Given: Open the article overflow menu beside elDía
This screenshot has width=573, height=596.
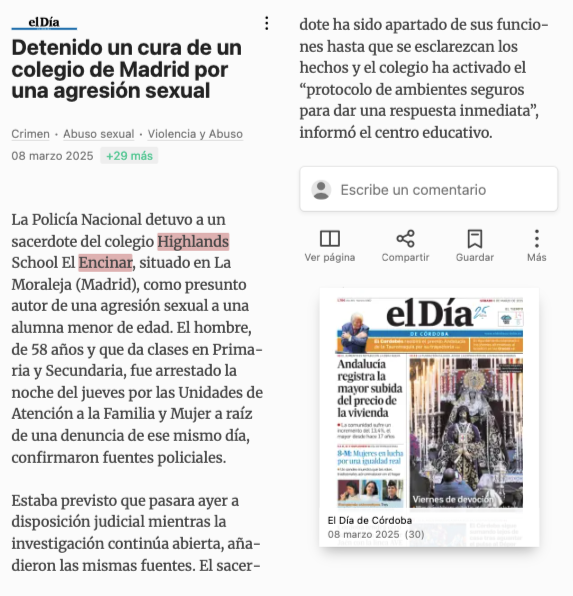Looking at the screenshot, I should click(x=267, y=23).
